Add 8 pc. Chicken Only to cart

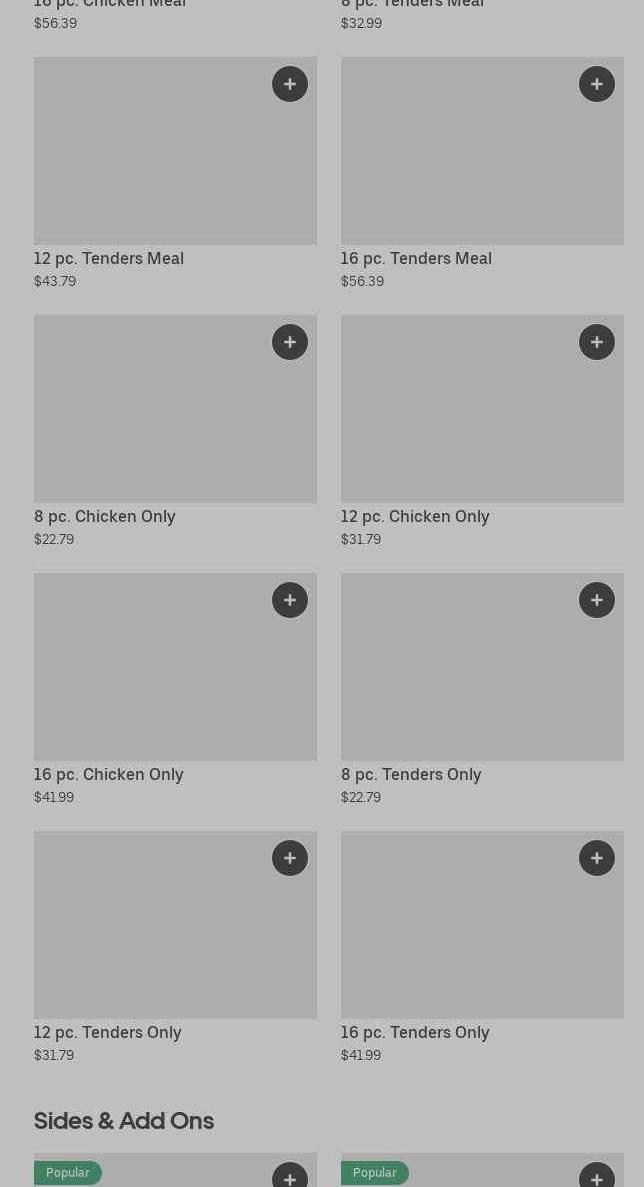[x=290, y=342]
